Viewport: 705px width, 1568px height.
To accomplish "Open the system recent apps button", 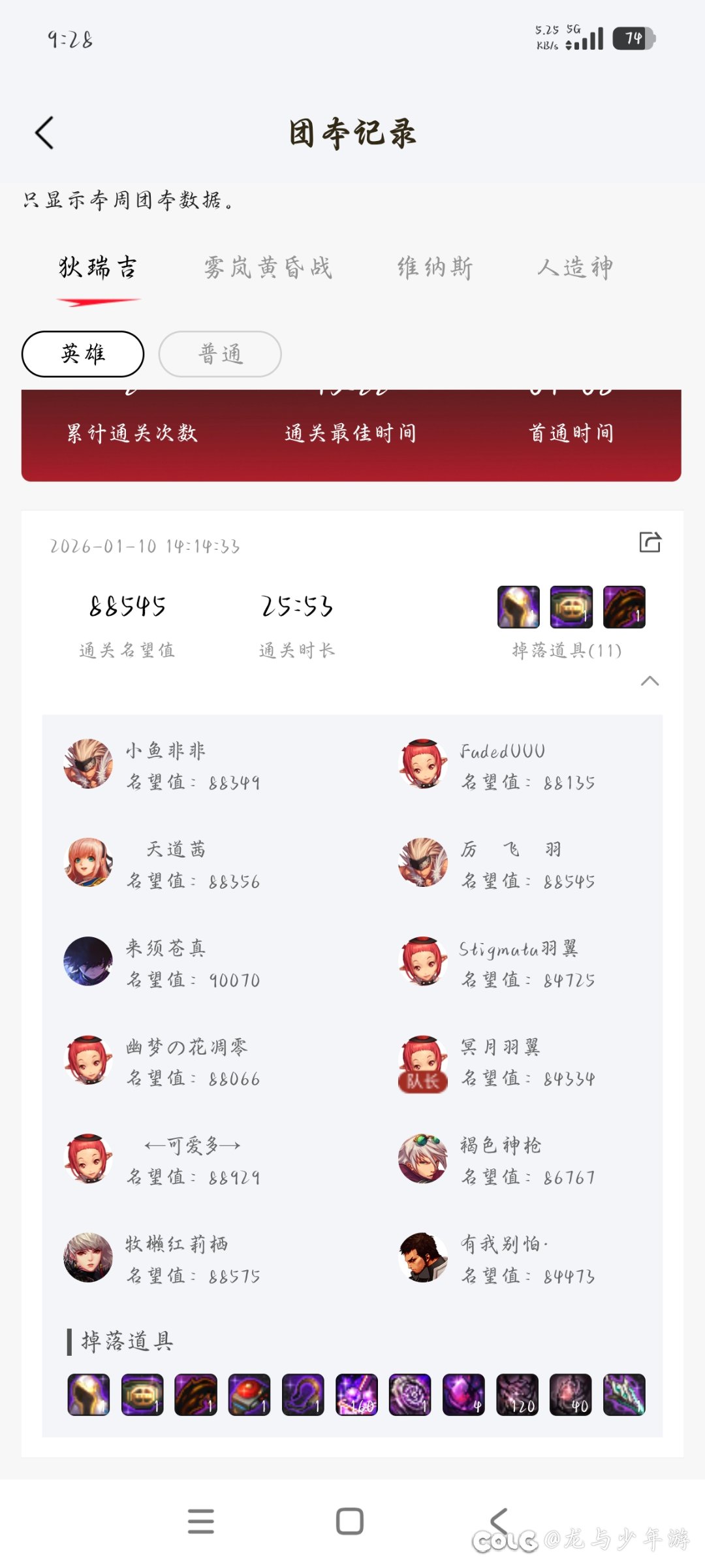I will pos(200,1521).
